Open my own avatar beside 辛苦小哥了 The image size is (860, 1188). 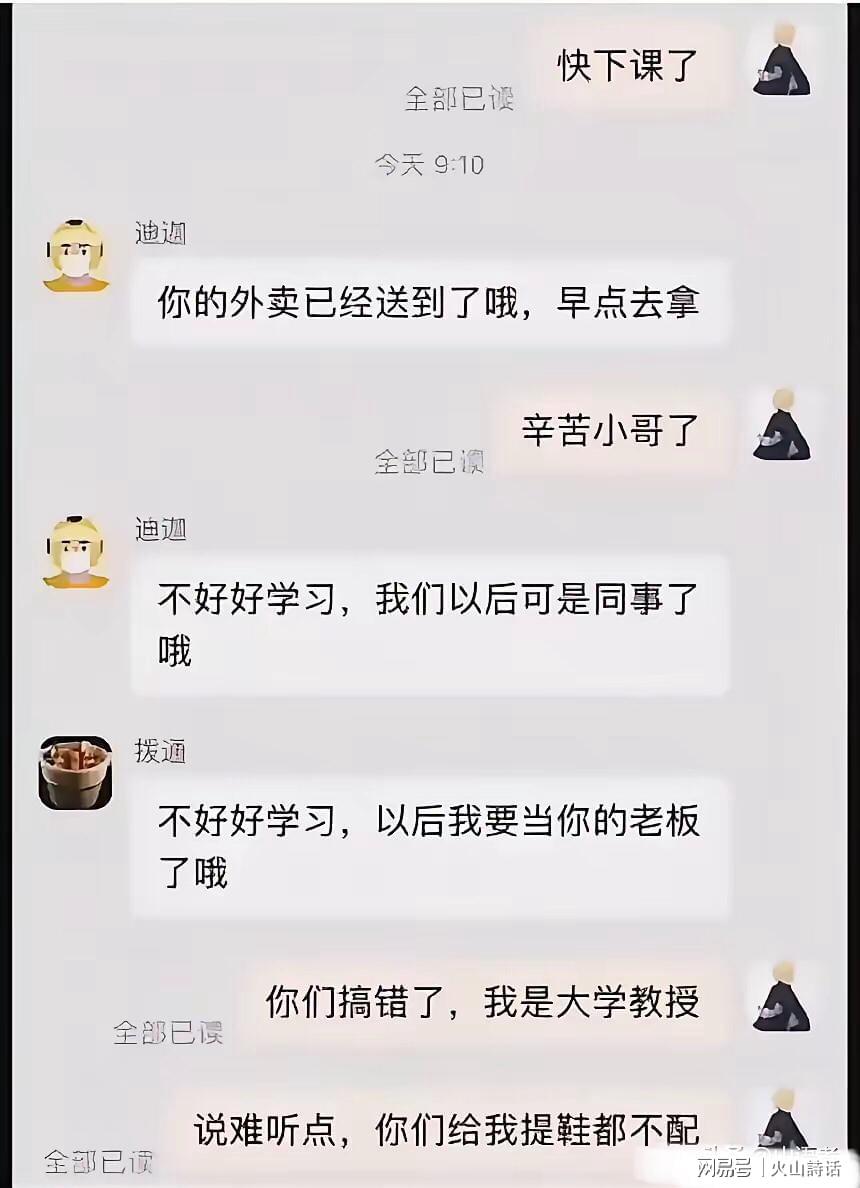782,425
